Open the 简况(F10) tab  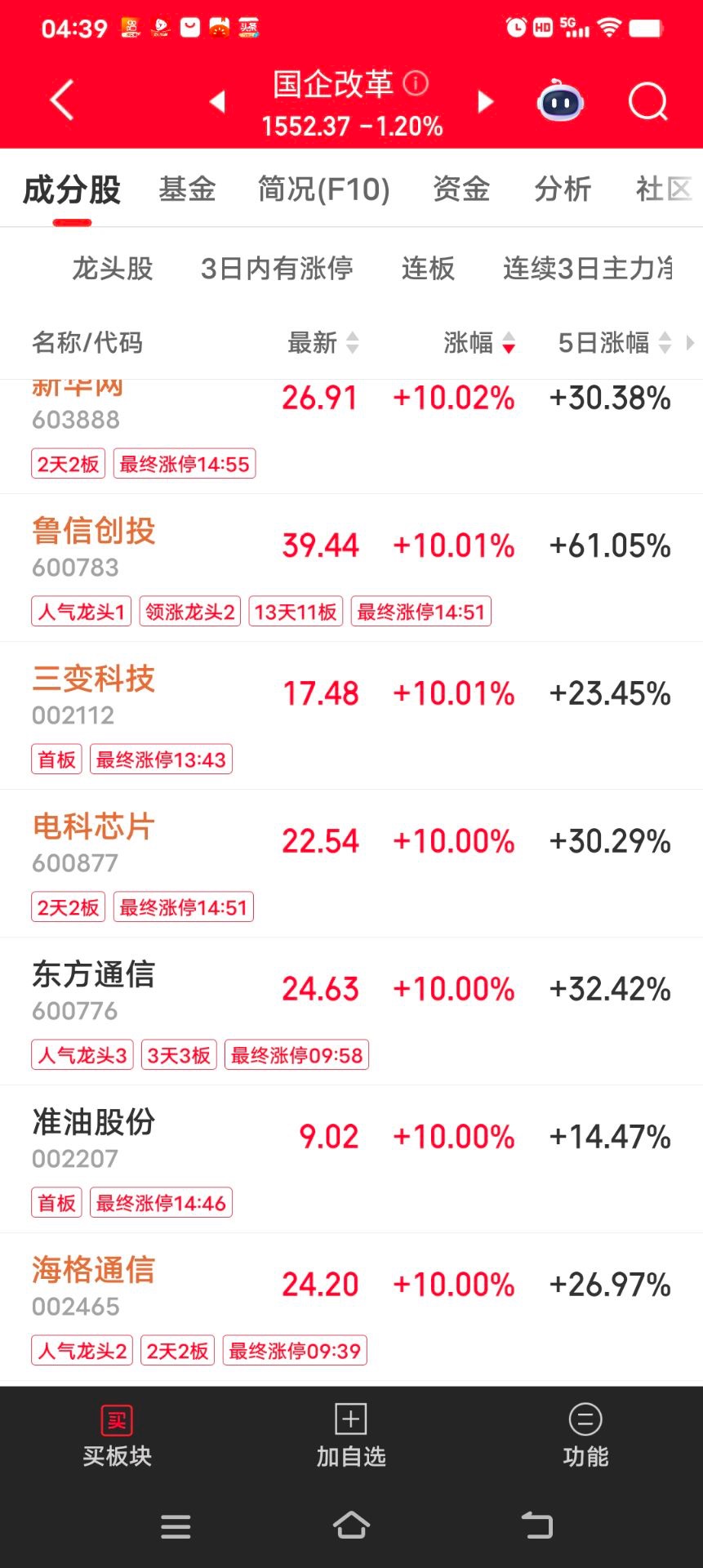click(323, 189)
